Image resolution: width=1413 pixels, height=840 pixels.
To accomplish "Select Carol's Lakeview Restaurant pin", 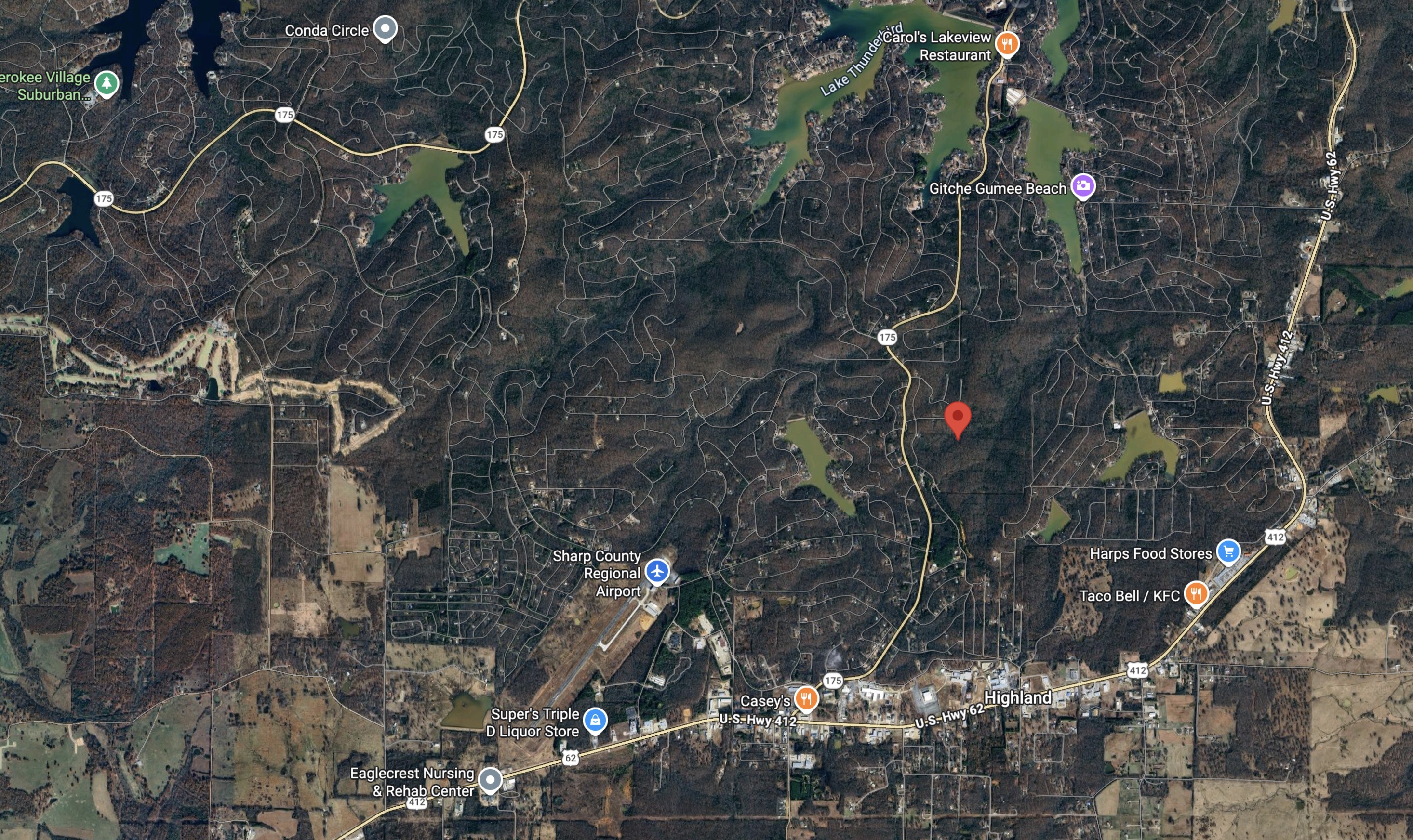I will (1007, 44).
